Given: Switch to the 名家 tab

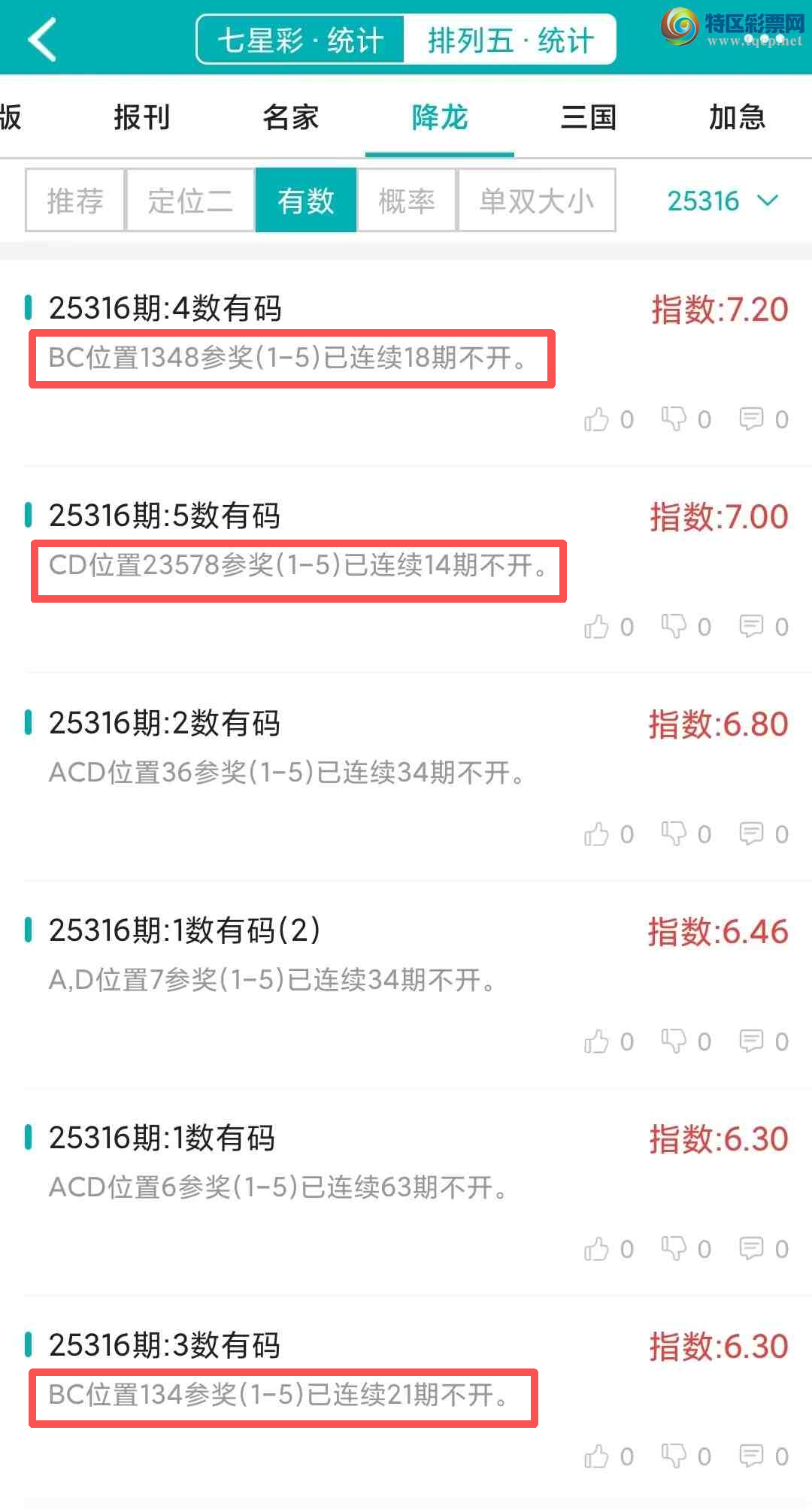Looking at the screenshot, I should pos(291,117).
